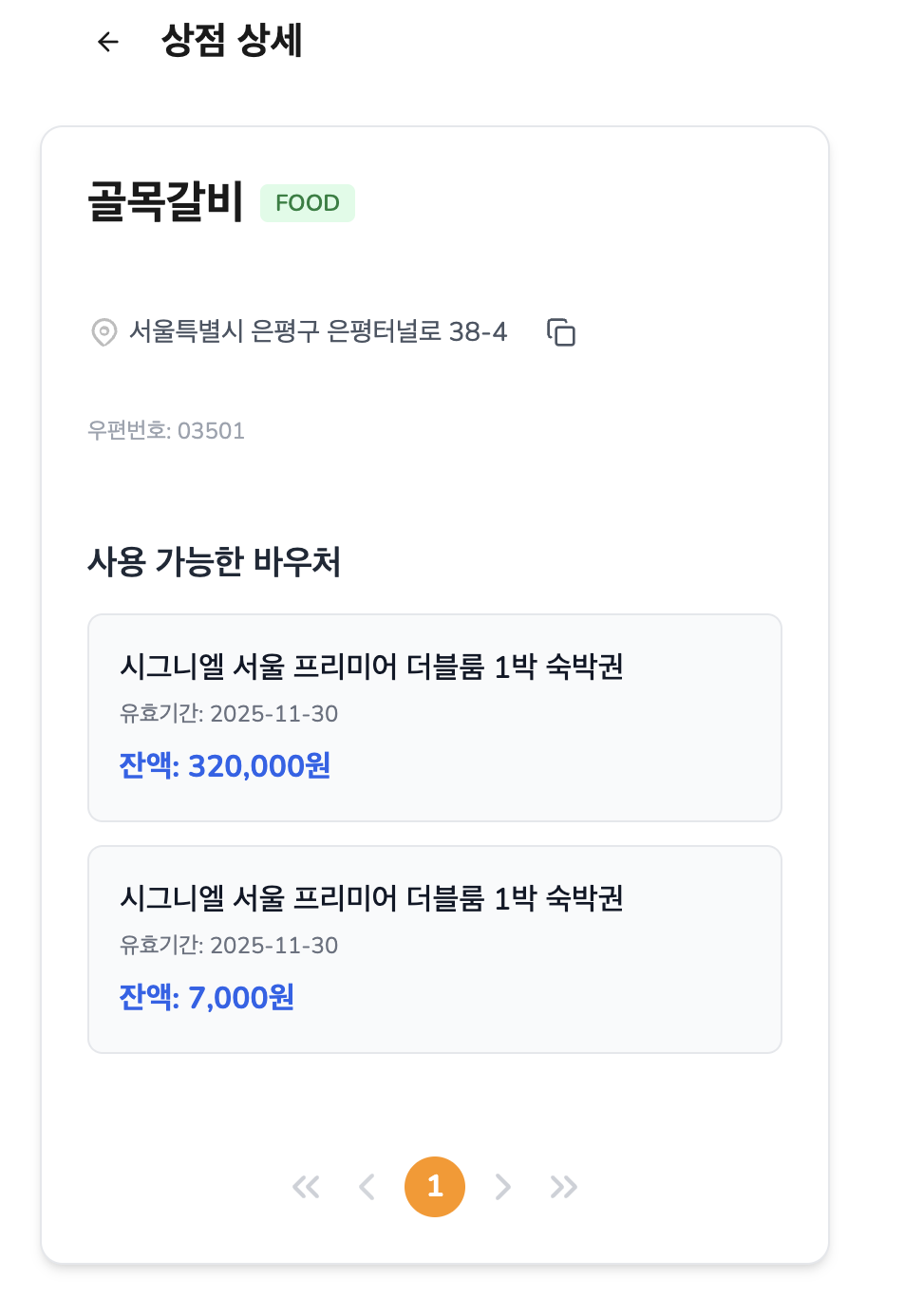This screenshot has width=904, height=1316.
Task: Go back from the 상점 상세 page
Action: coord(108,42)
